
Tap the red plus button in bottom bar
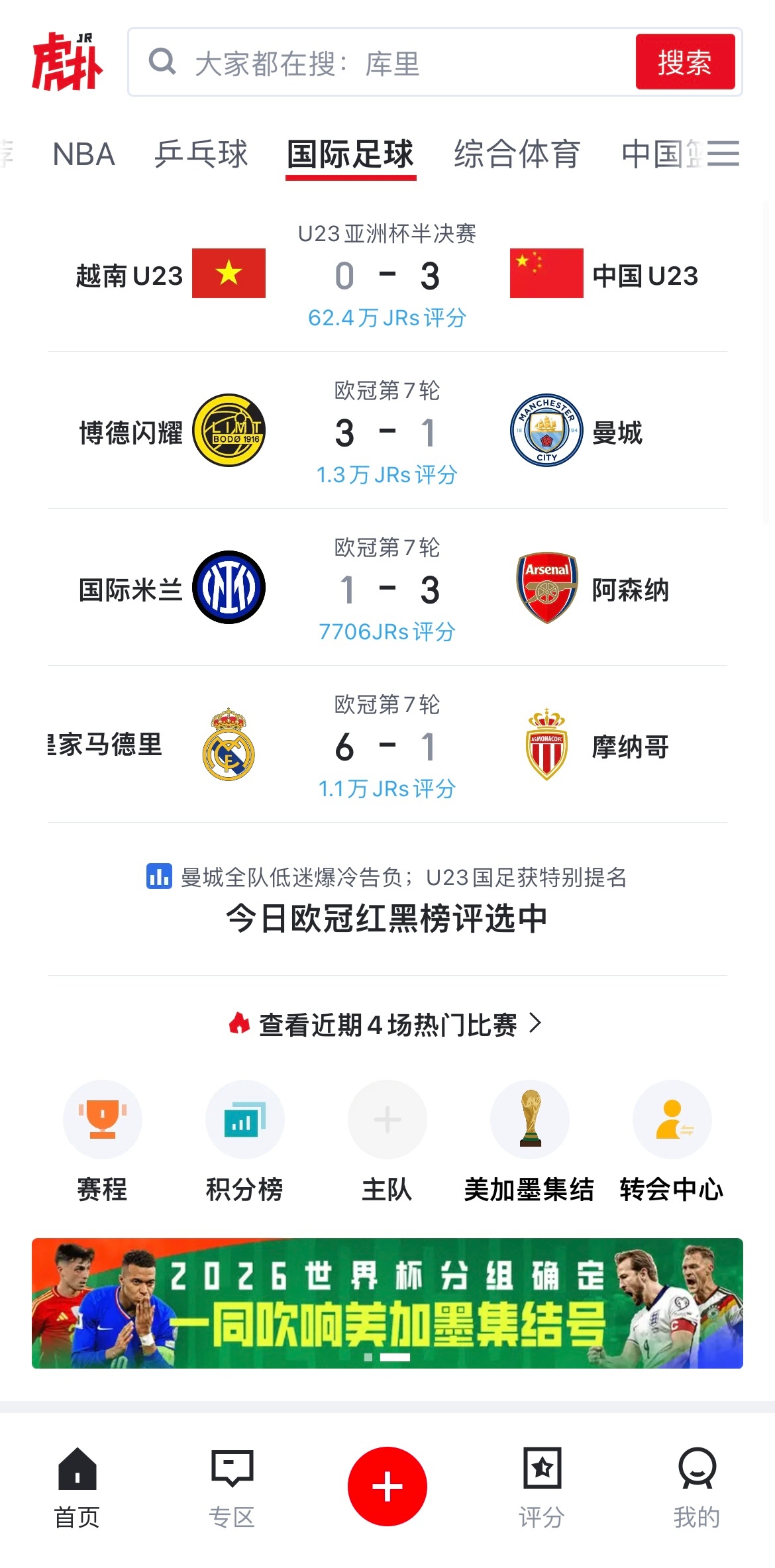[x=387, y=1485]
